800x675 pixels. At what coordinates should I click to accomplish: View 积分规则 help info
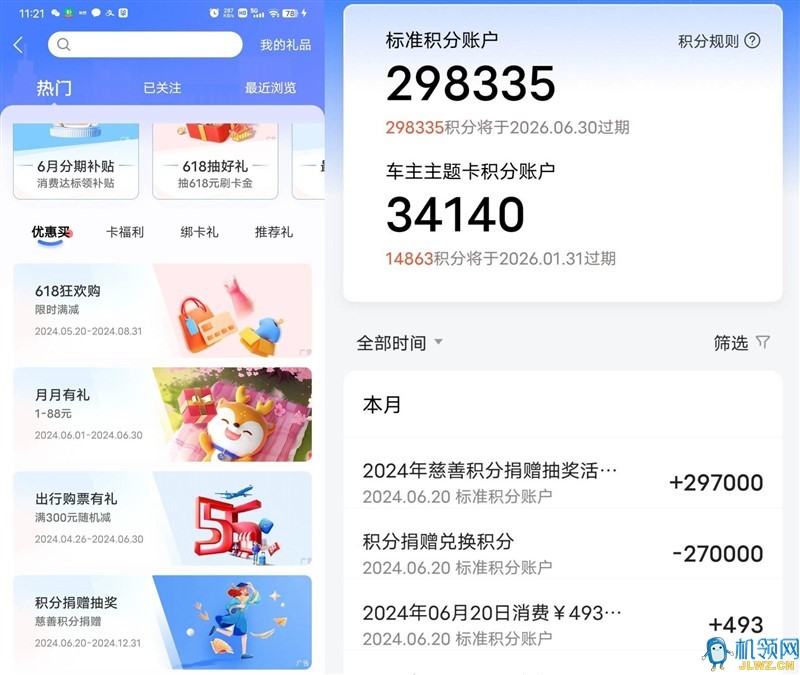coord(719,41)
